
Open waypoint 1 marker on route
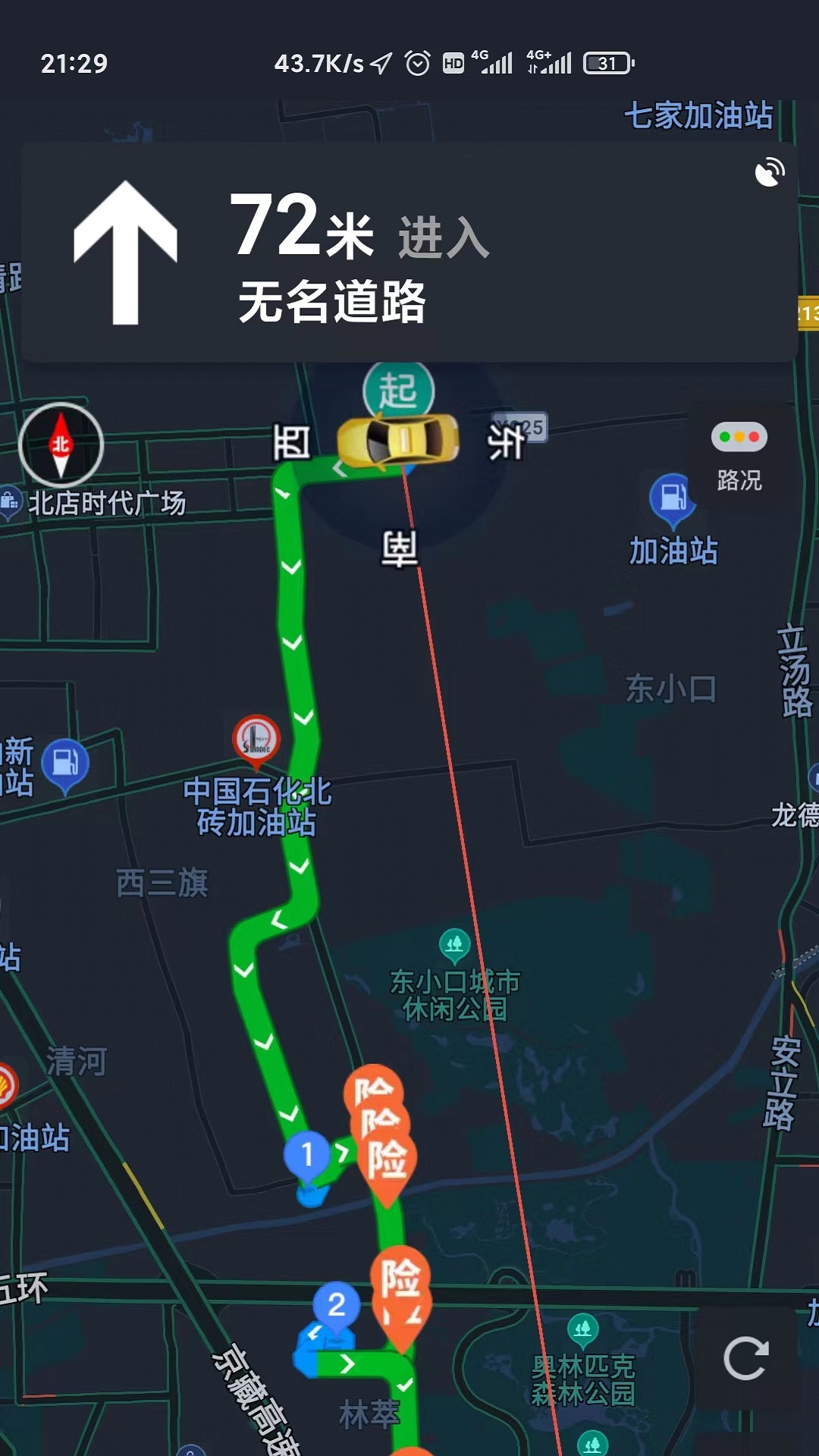click(307, 1156)
